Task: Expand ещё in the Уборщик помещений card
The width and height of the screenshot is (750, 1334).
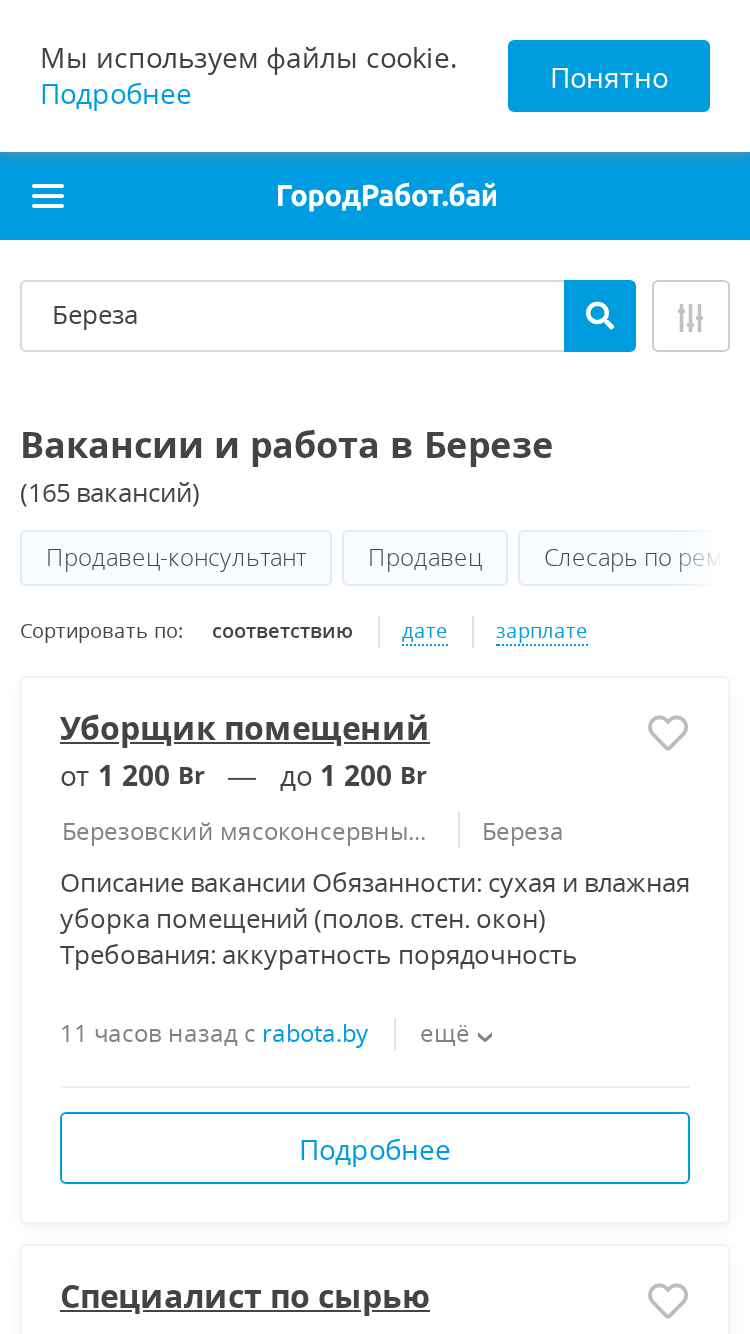Action: (457, 1034)
